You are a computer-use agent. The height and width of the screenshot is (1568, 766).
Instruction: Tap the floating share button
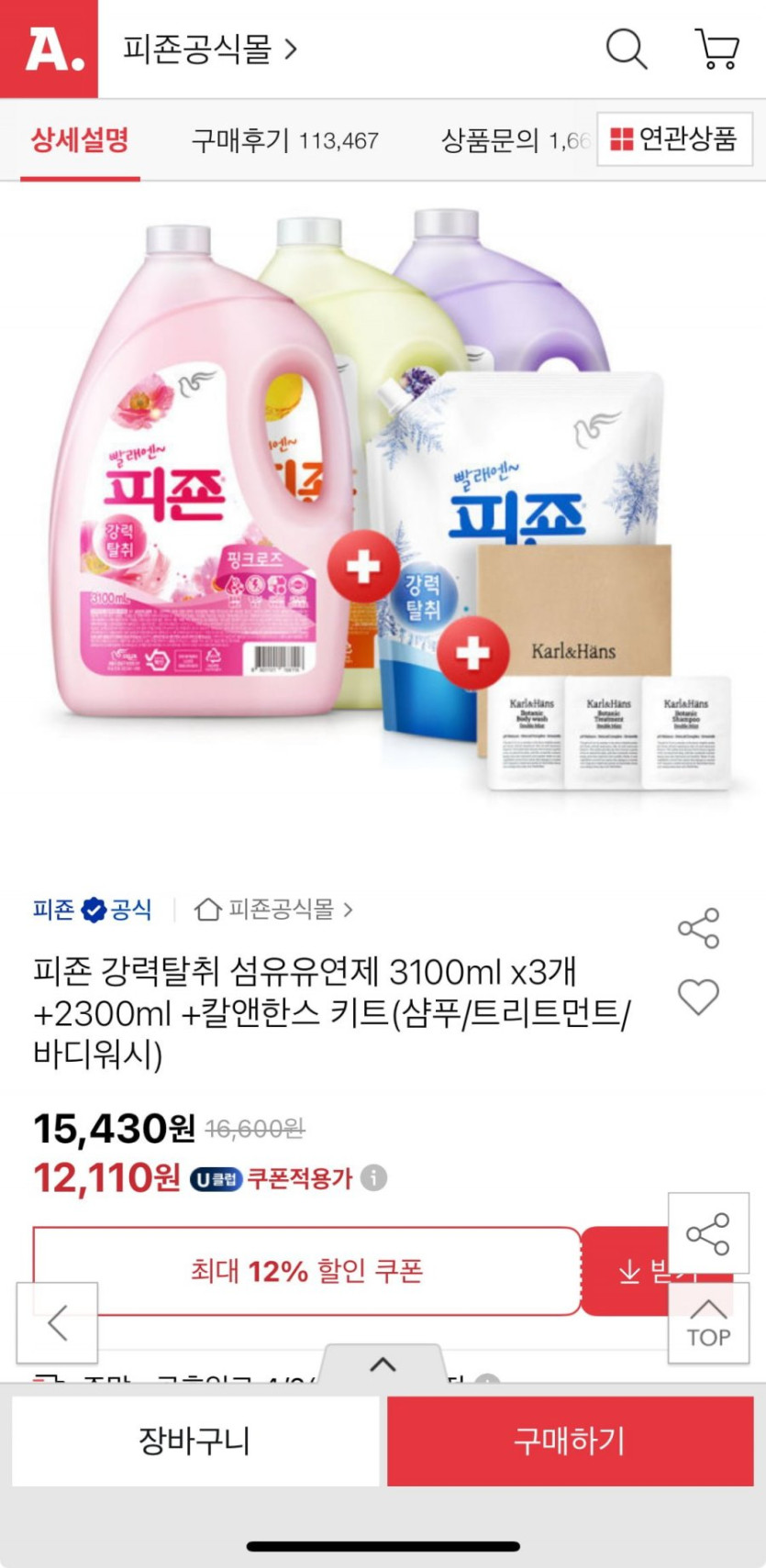tap(708, 1234)
